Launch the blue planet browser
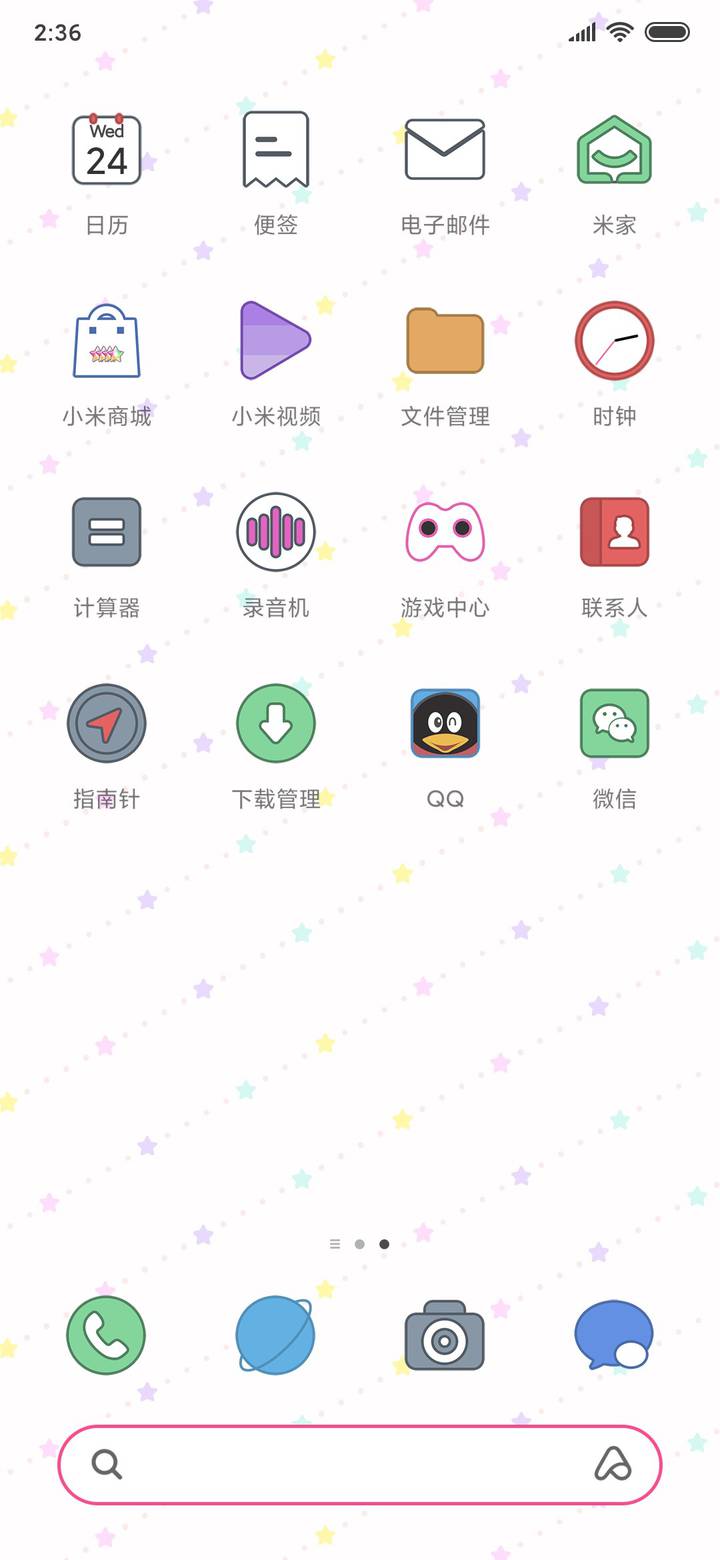The image size is (720, 1560). [275, 1335]
